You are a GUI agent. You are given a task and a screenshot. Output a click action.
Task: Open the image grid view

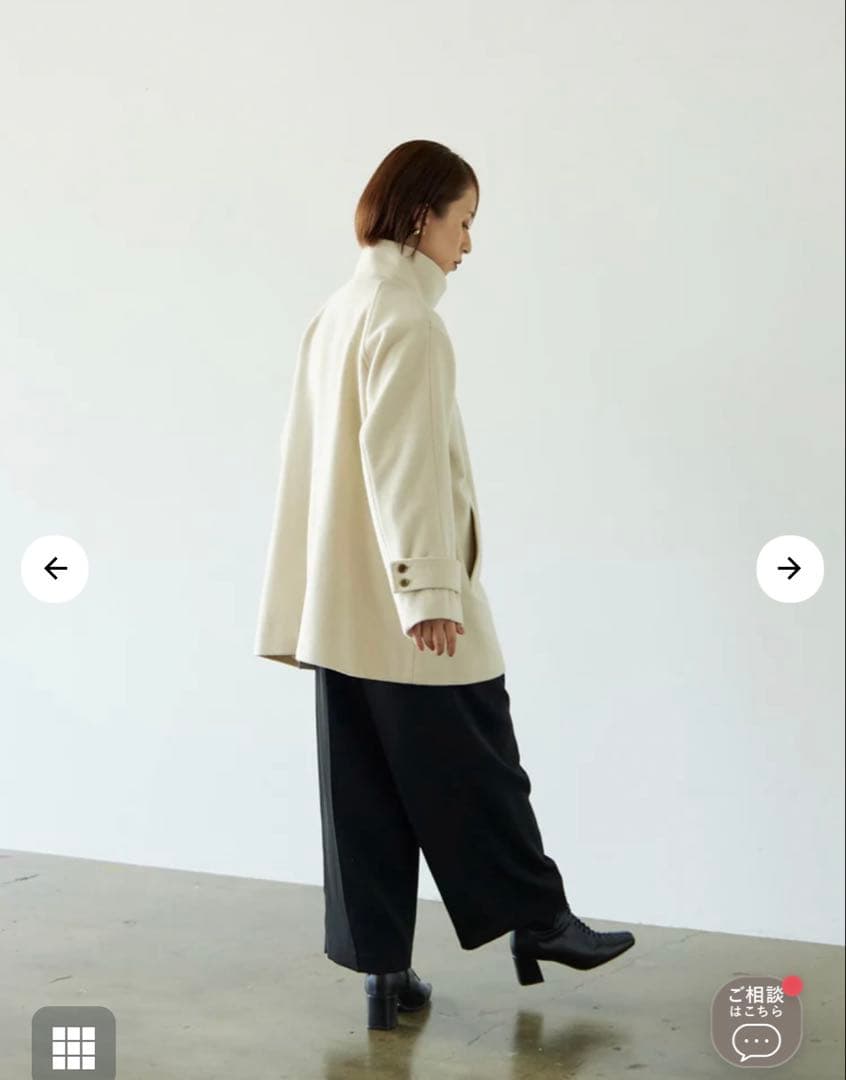coord(73,1046)
